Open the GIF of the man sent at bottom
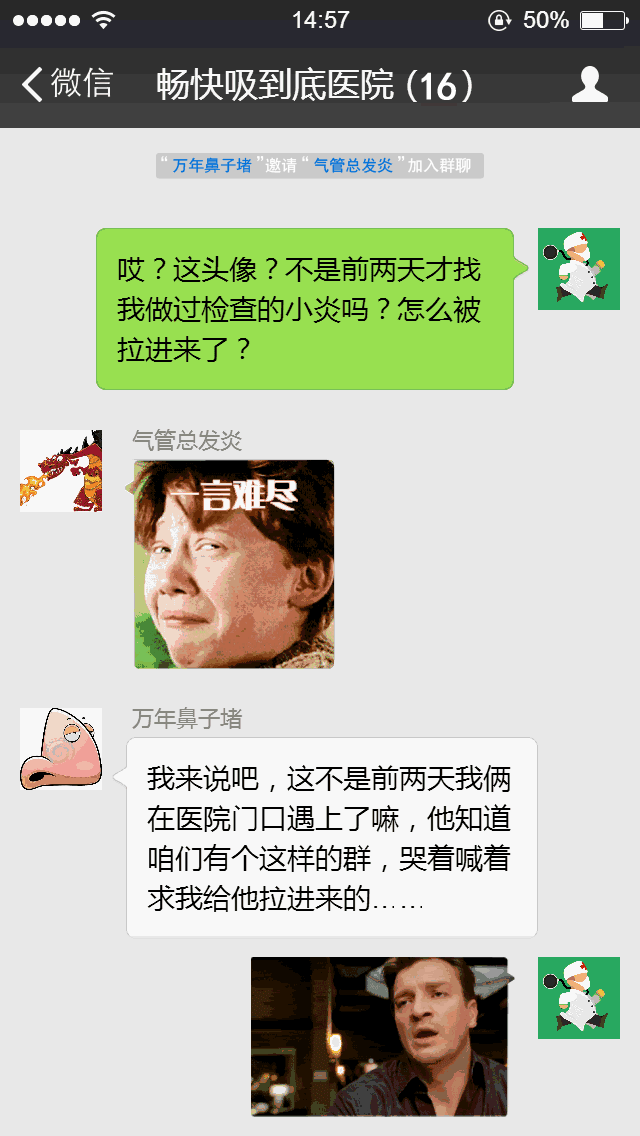The width and height of the screenshot is (640, 1136). coord(379,1036)
